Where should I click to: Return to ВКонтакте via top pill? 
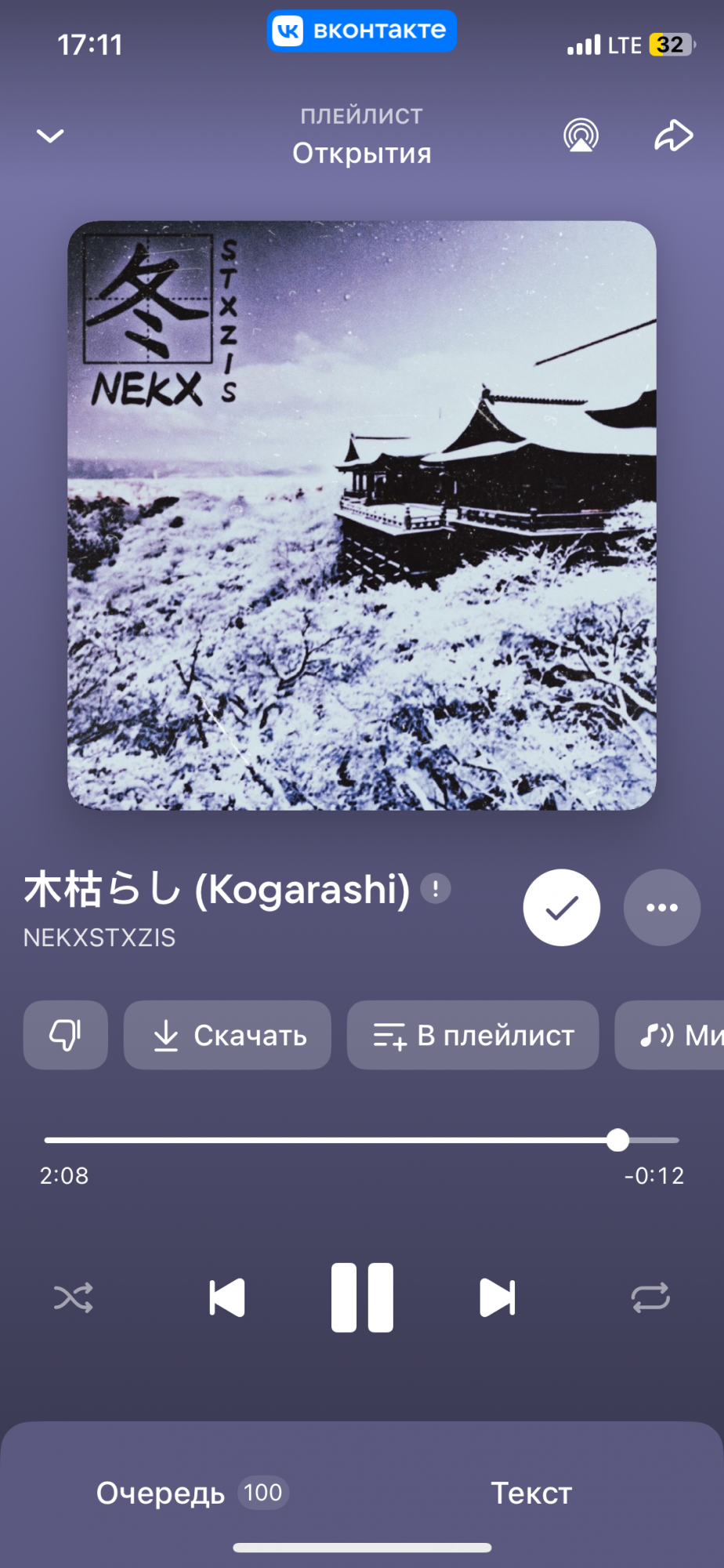[x=362, y=31]
